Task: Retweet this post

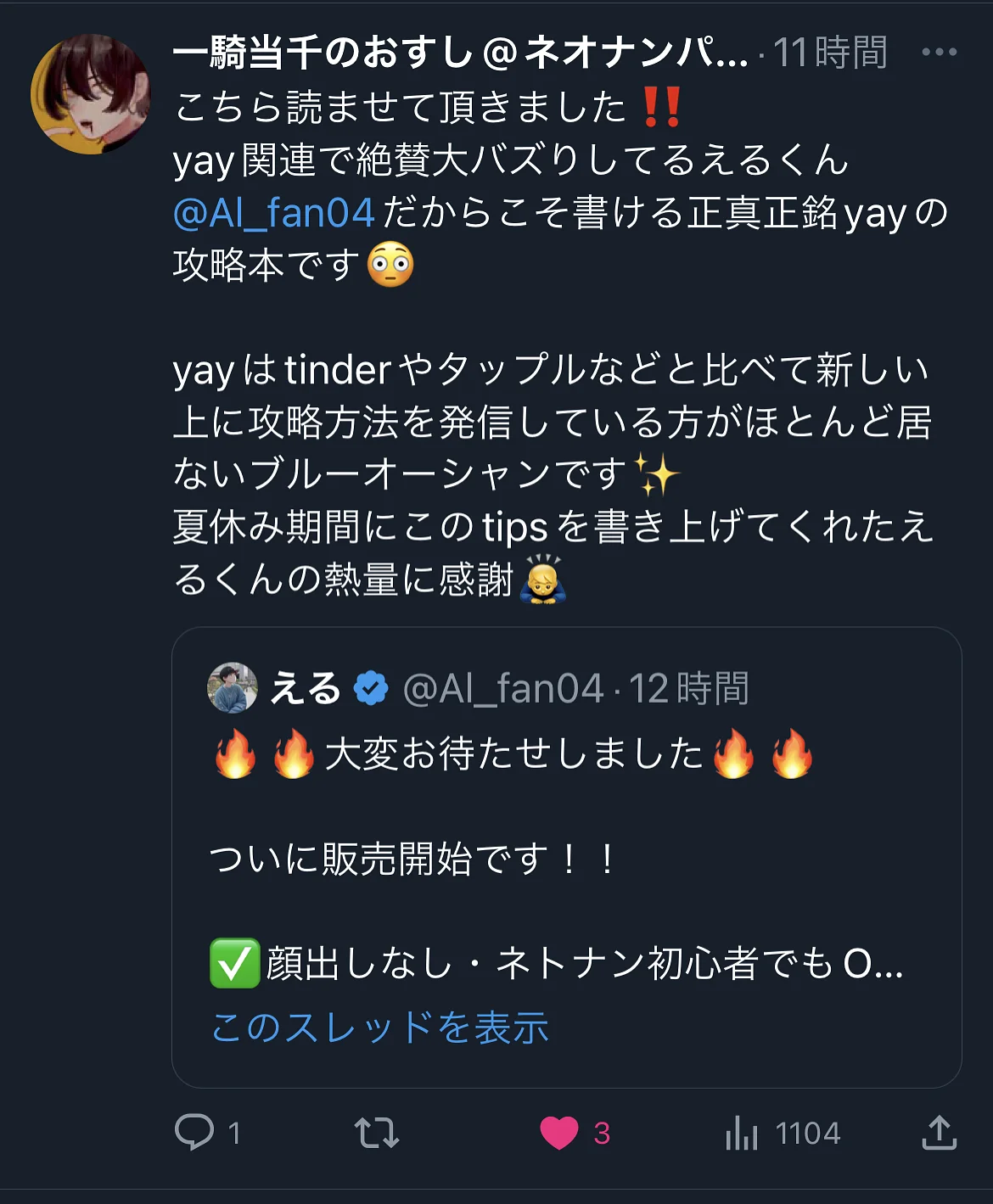Action: [376, 1132]
